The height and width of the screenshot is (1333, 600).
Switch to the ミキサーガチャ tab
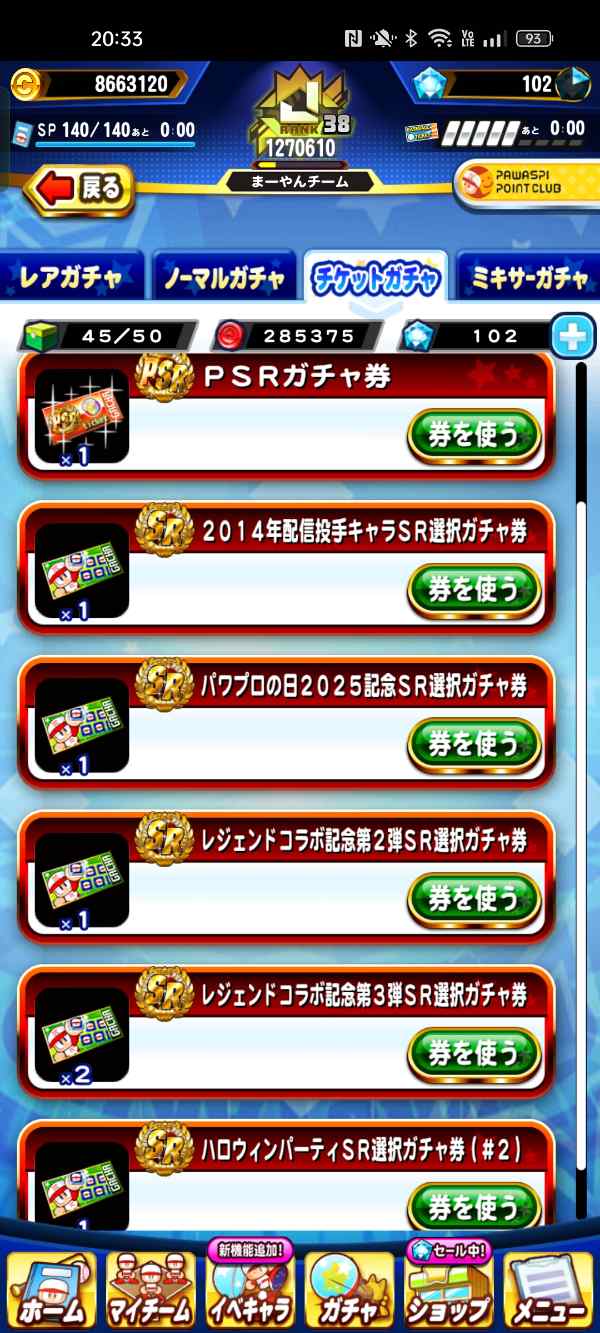(528, 278)
